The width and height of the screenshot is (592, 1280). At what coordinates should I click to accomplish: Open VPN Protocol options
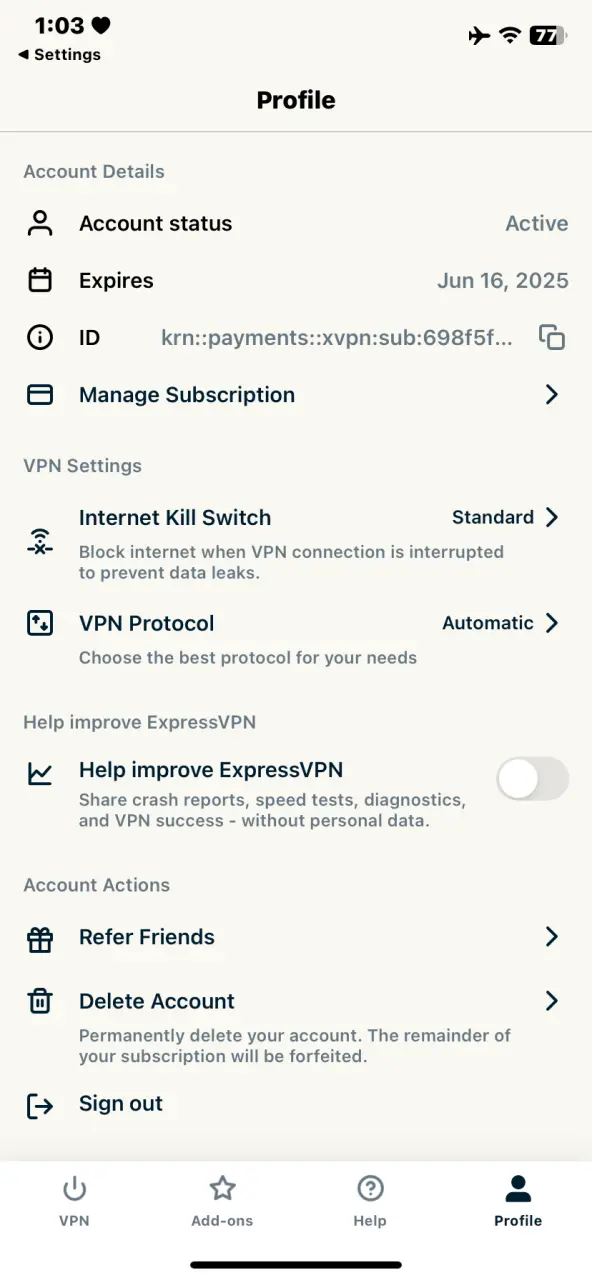296,639
